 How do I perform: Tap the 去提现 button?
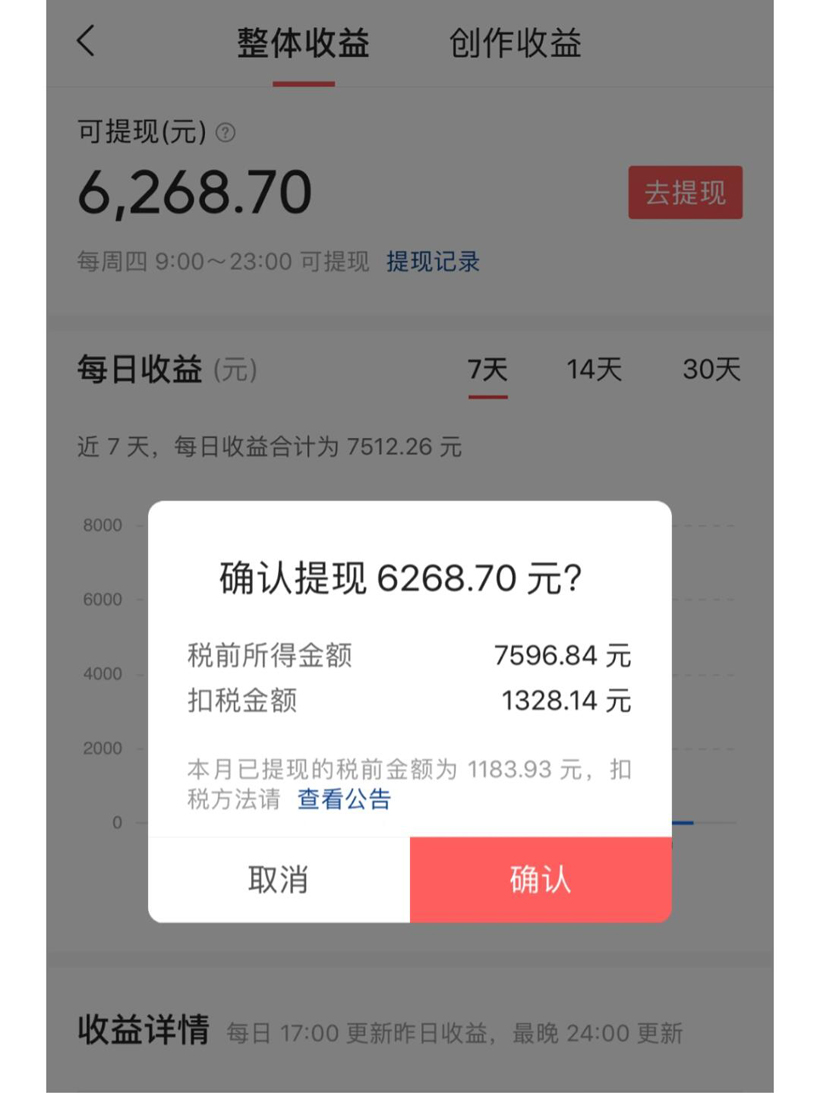685,192
